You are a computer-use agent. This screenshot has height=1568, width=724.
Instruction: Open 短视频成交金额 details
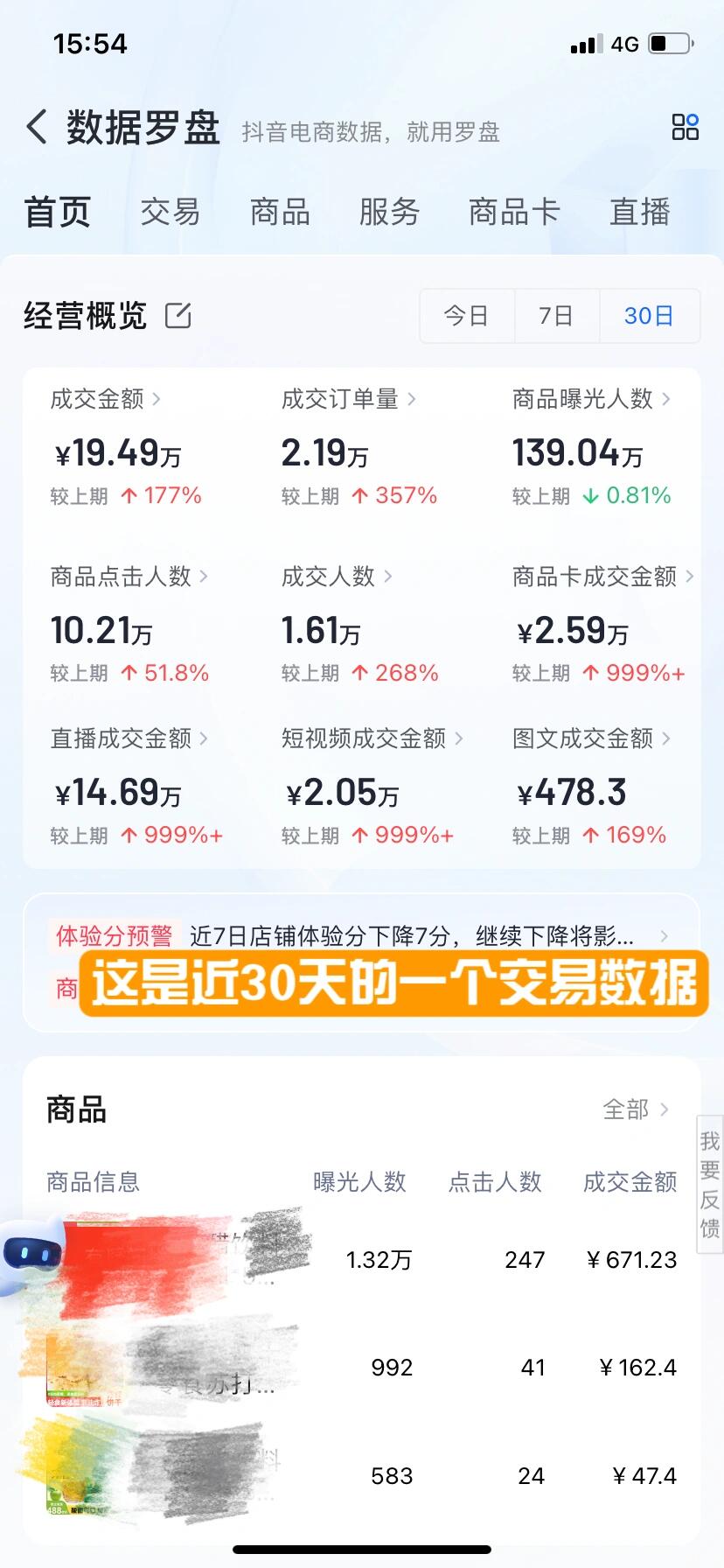(x=372, y=739)
